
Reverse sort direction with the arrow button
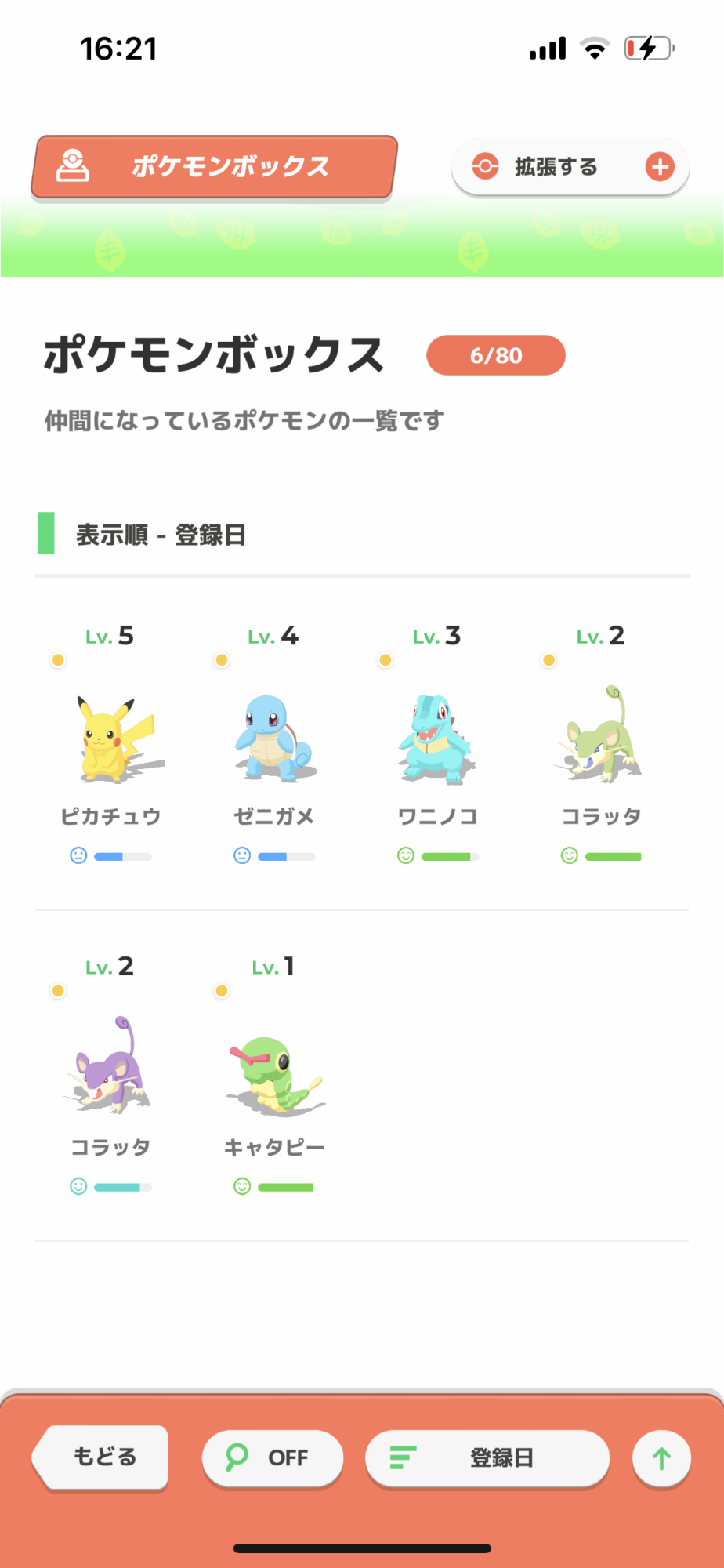coord(661,1458)
